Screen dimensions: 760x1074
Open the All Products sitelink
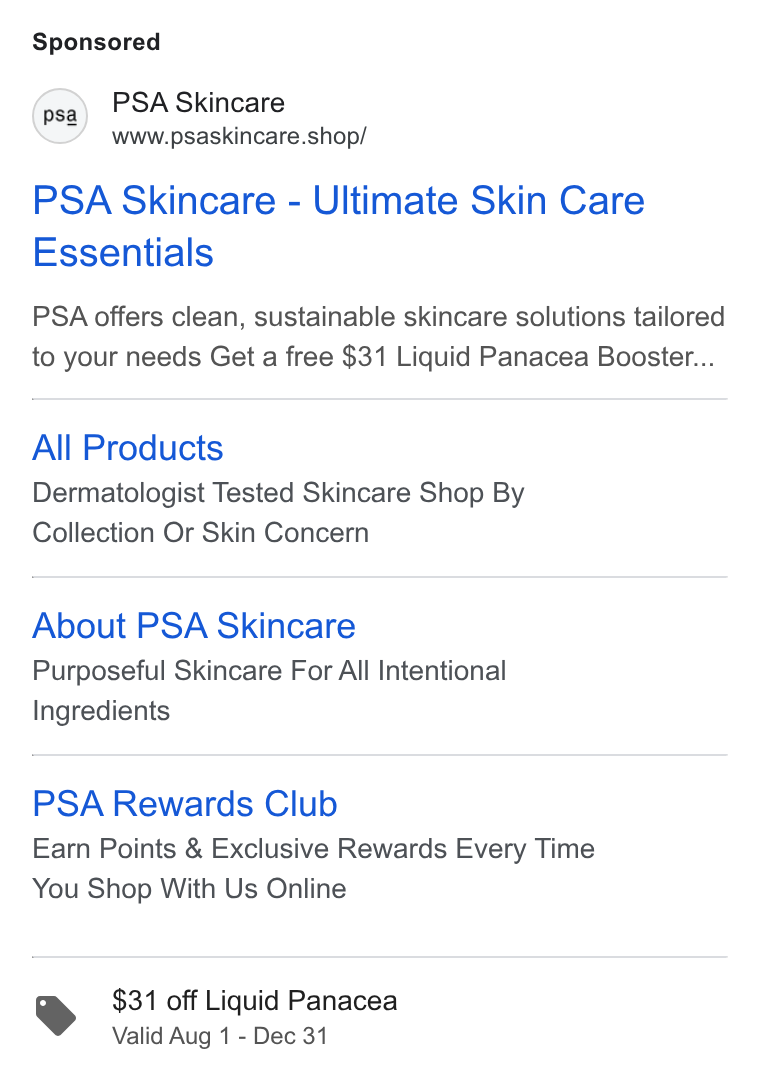tap(128, 448)
